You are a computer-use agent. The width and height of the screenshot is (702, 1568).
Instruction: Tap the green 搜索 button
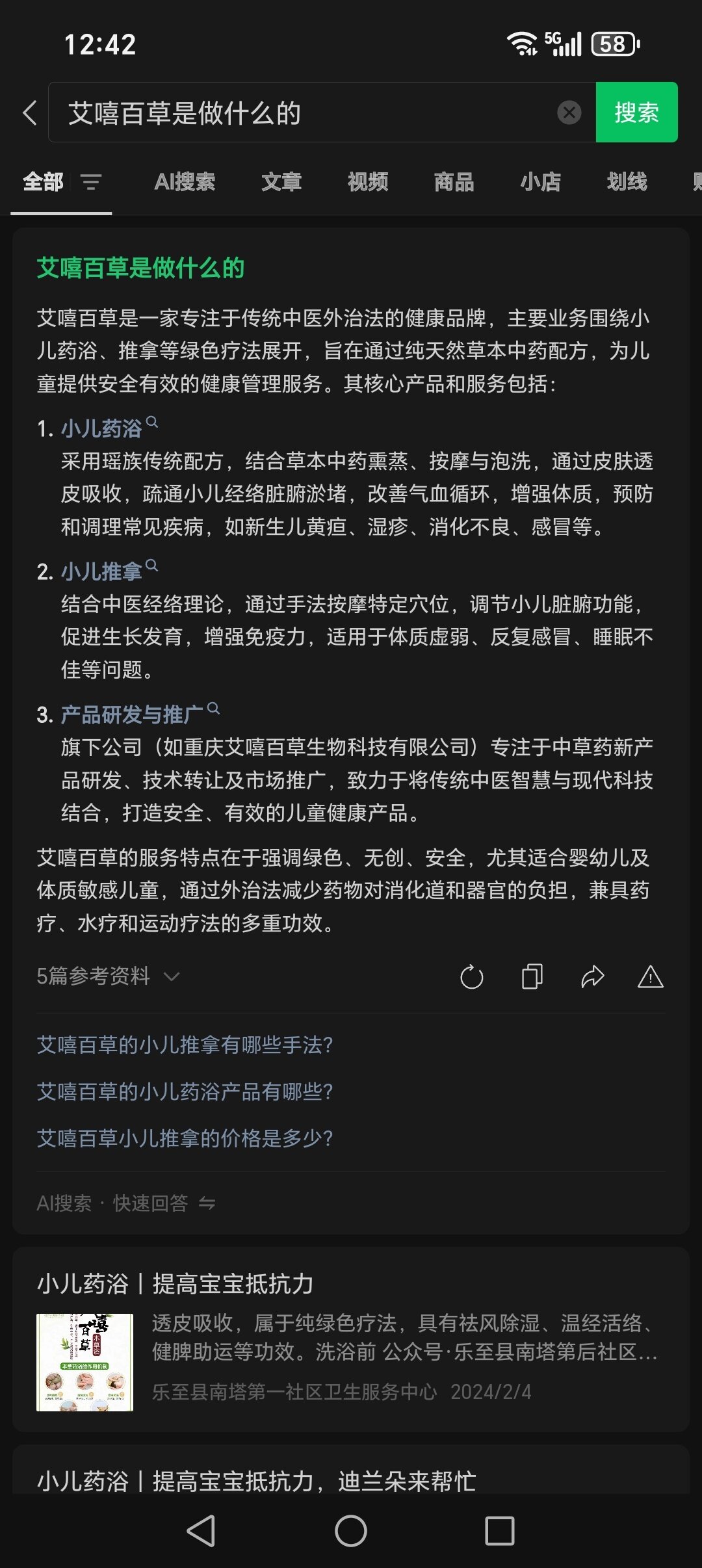pos(636,112)
